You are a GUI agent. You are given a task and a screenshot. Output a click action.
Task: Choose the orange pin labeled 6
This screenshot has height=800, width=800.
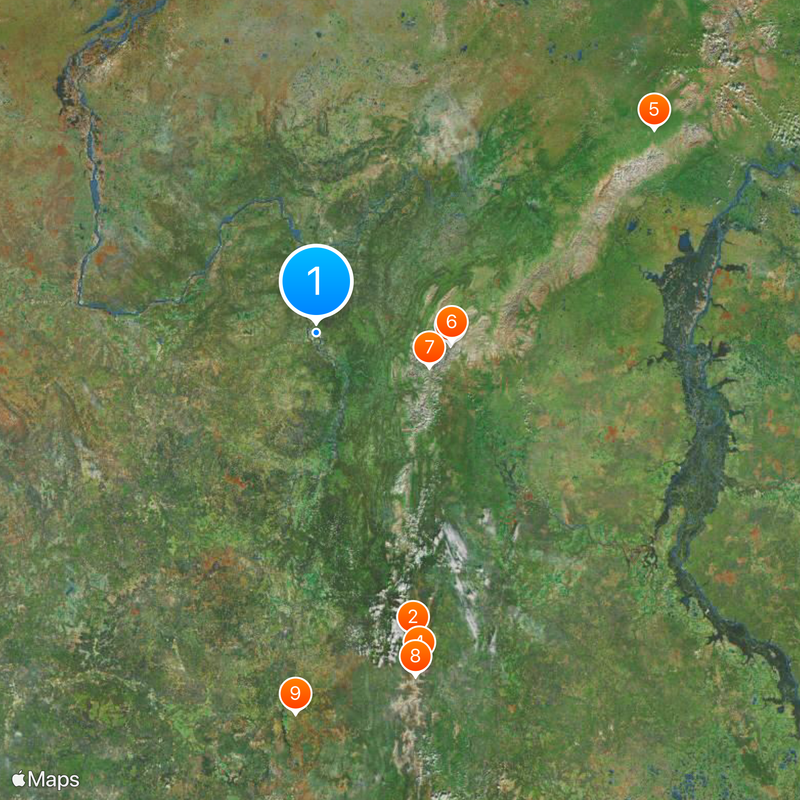tap(452, 322)
